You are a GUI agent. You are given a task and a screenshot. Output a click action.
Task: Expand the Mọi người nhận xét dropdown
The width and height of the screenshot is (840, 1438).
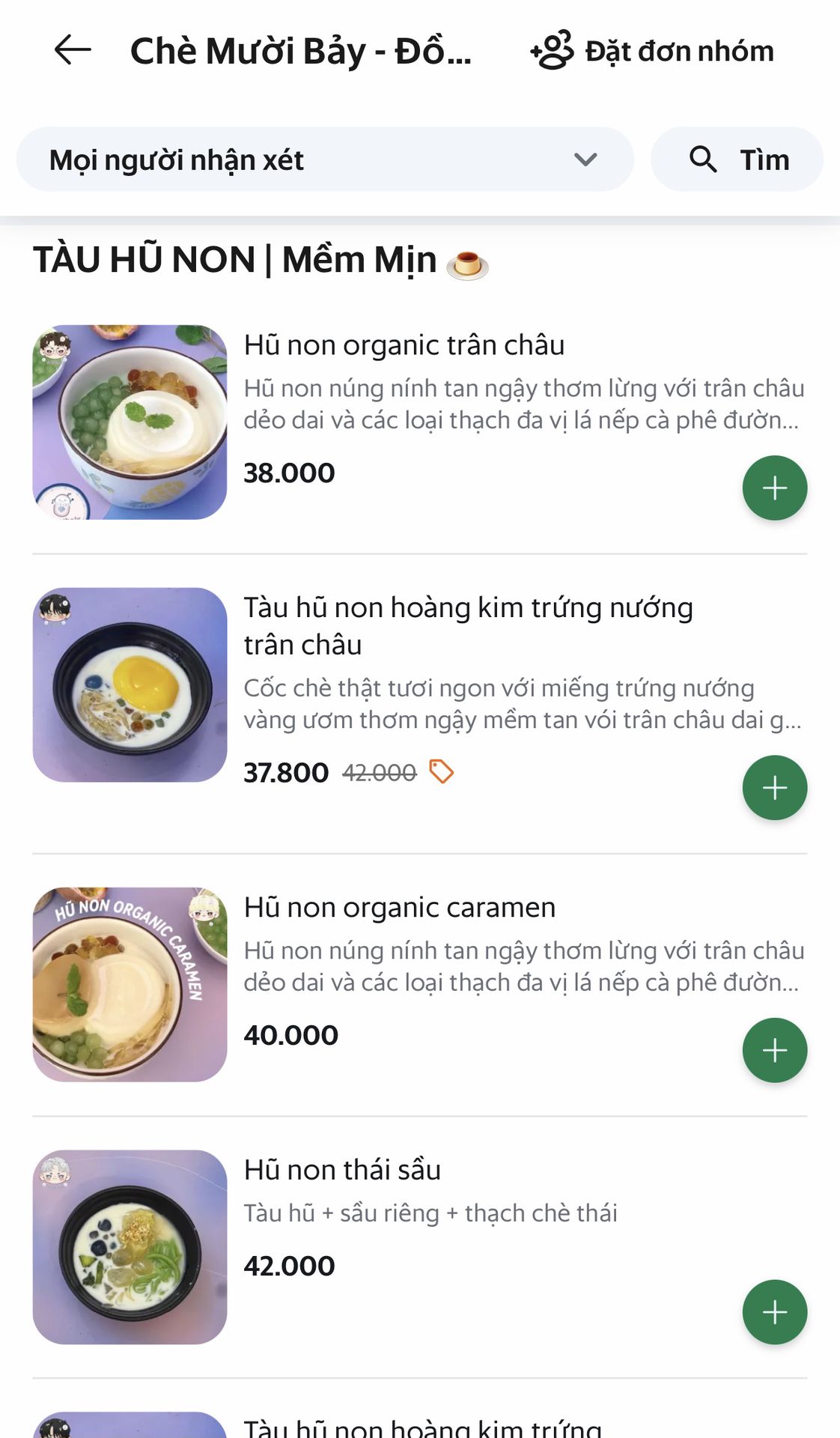pyautogui.click(x=325, y=160)
